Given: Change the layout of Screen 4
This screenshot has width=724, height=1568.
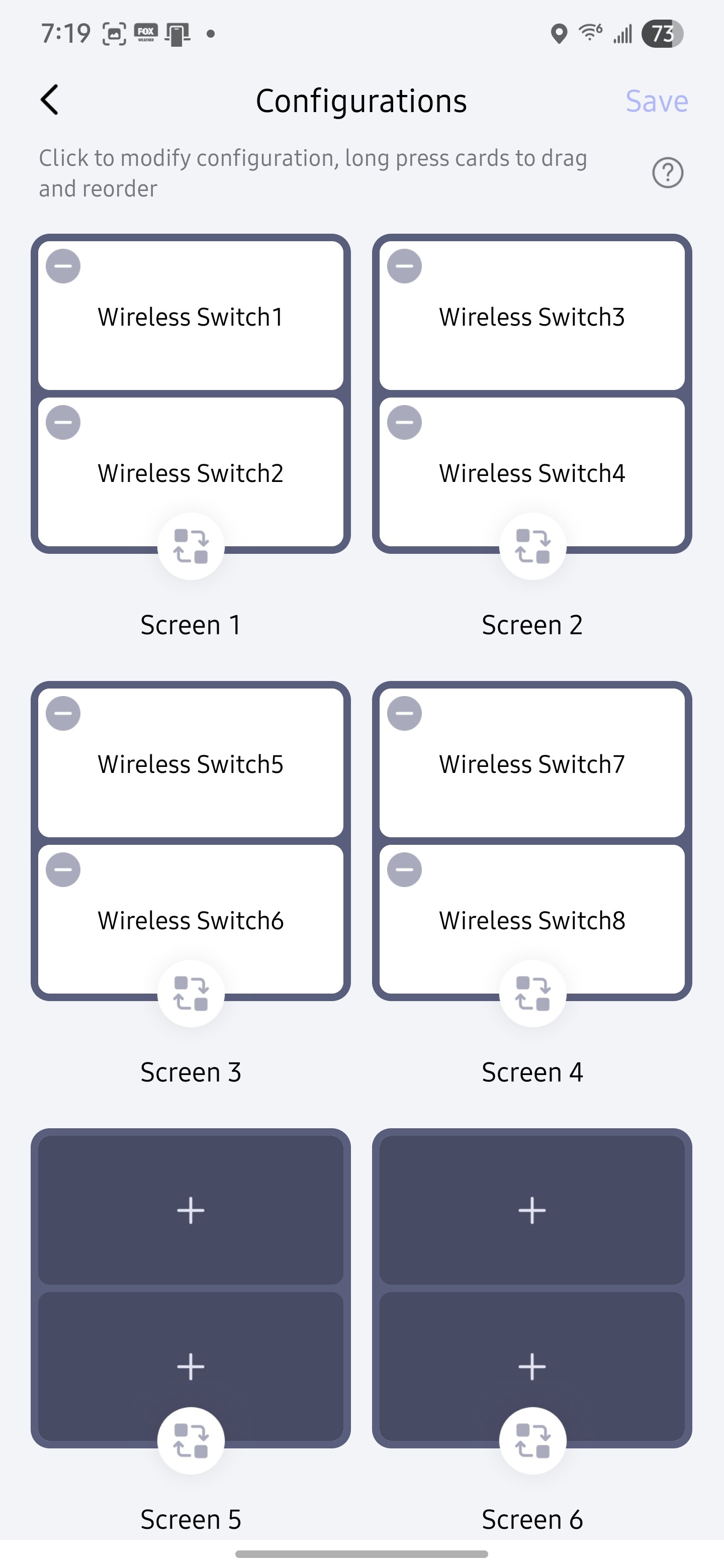Looking at the screenshot, I should click(x=532, y=994).
